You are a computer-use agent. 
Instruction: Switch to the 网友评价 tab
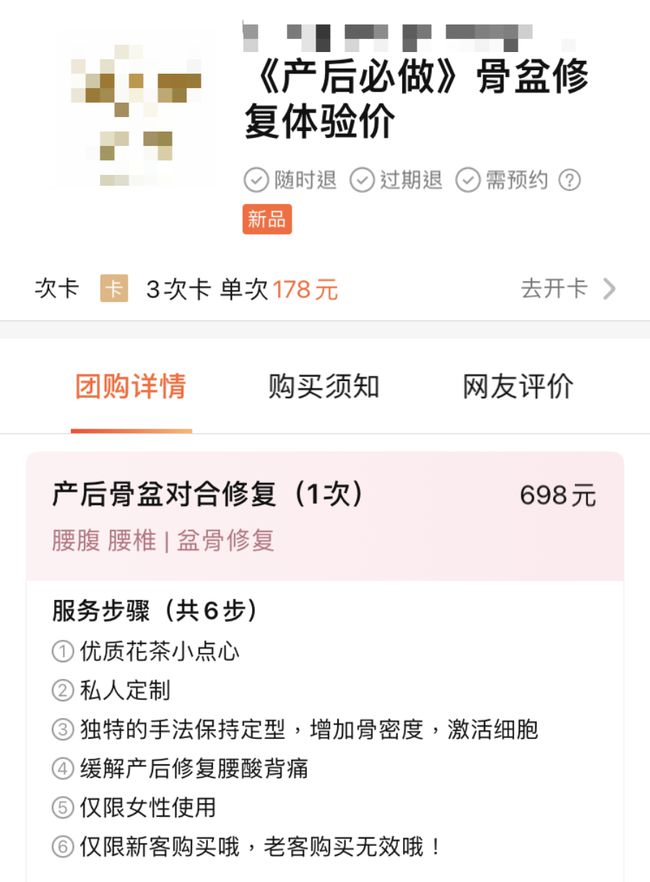518,386
